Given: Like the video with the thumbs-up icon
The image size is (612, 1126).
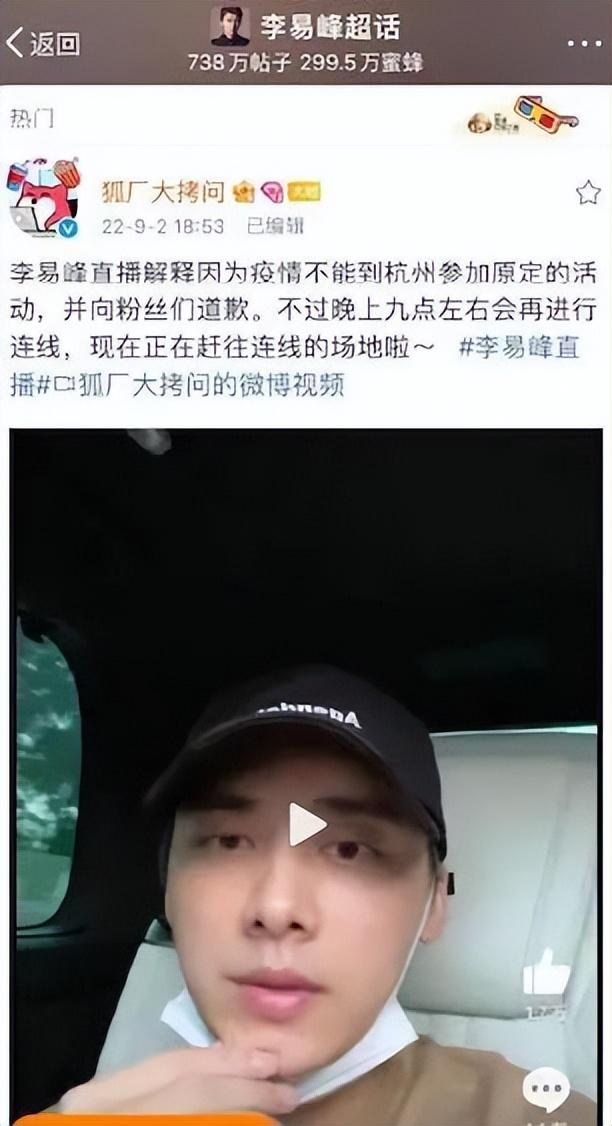Looking at the screenshot, I should tap(546, 974).
